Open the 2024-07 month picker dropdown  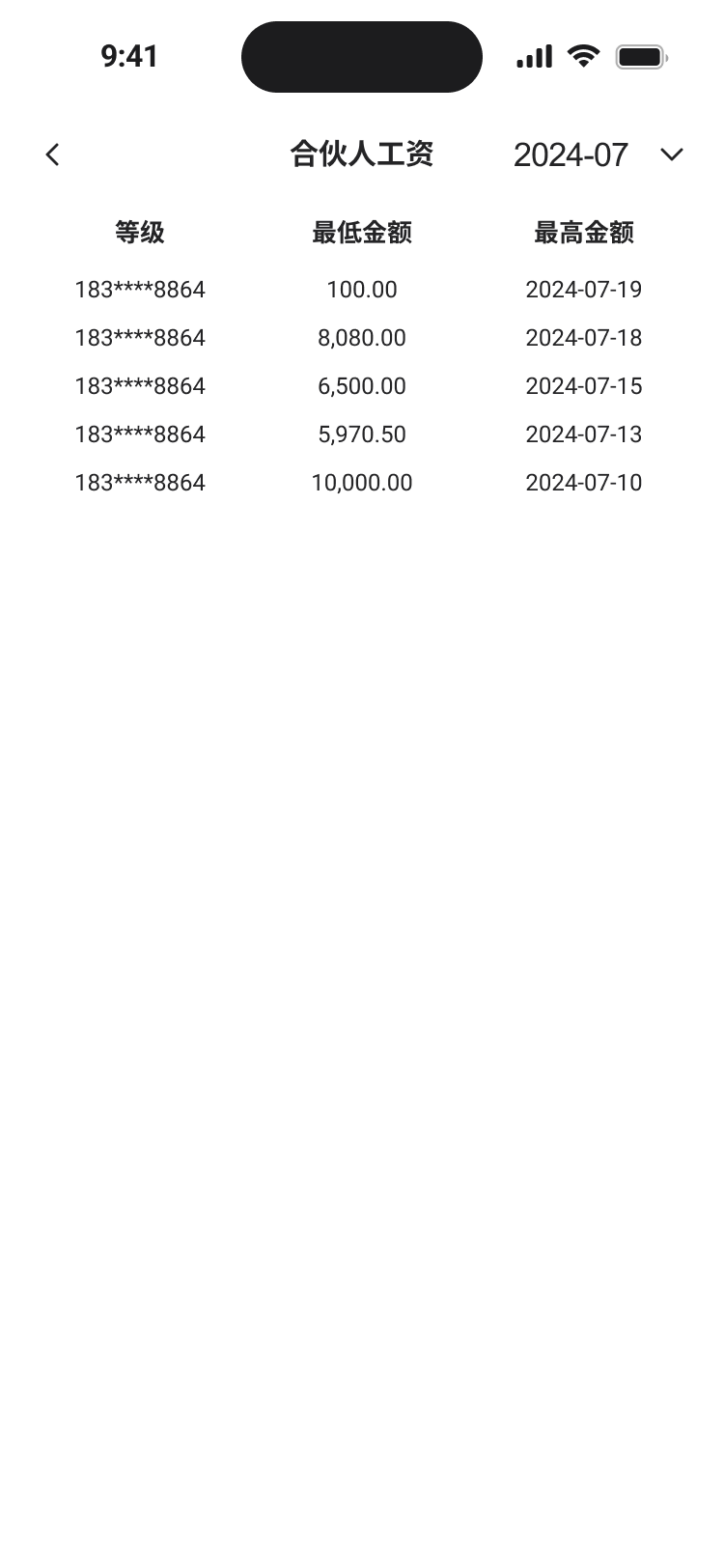click(x=599, y=154)
